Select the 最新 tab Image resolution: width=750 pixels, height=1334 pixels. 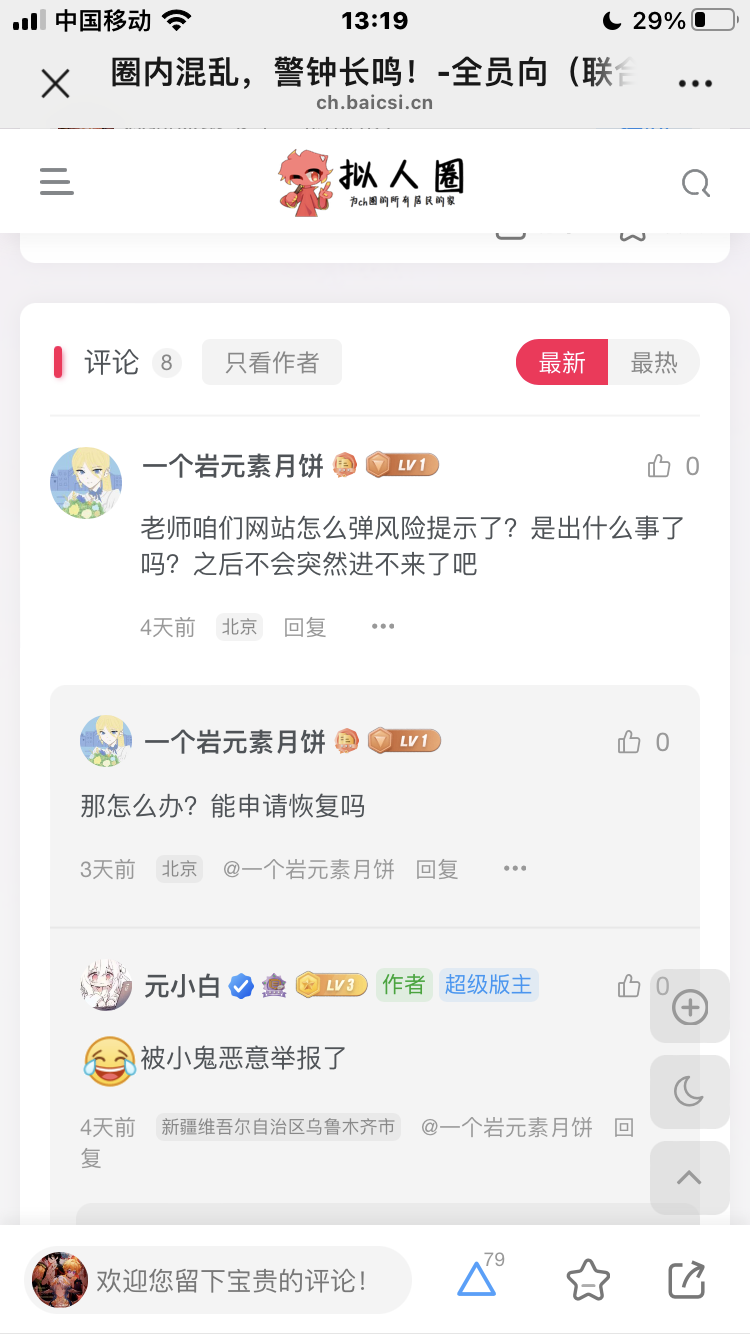(561, 362)
